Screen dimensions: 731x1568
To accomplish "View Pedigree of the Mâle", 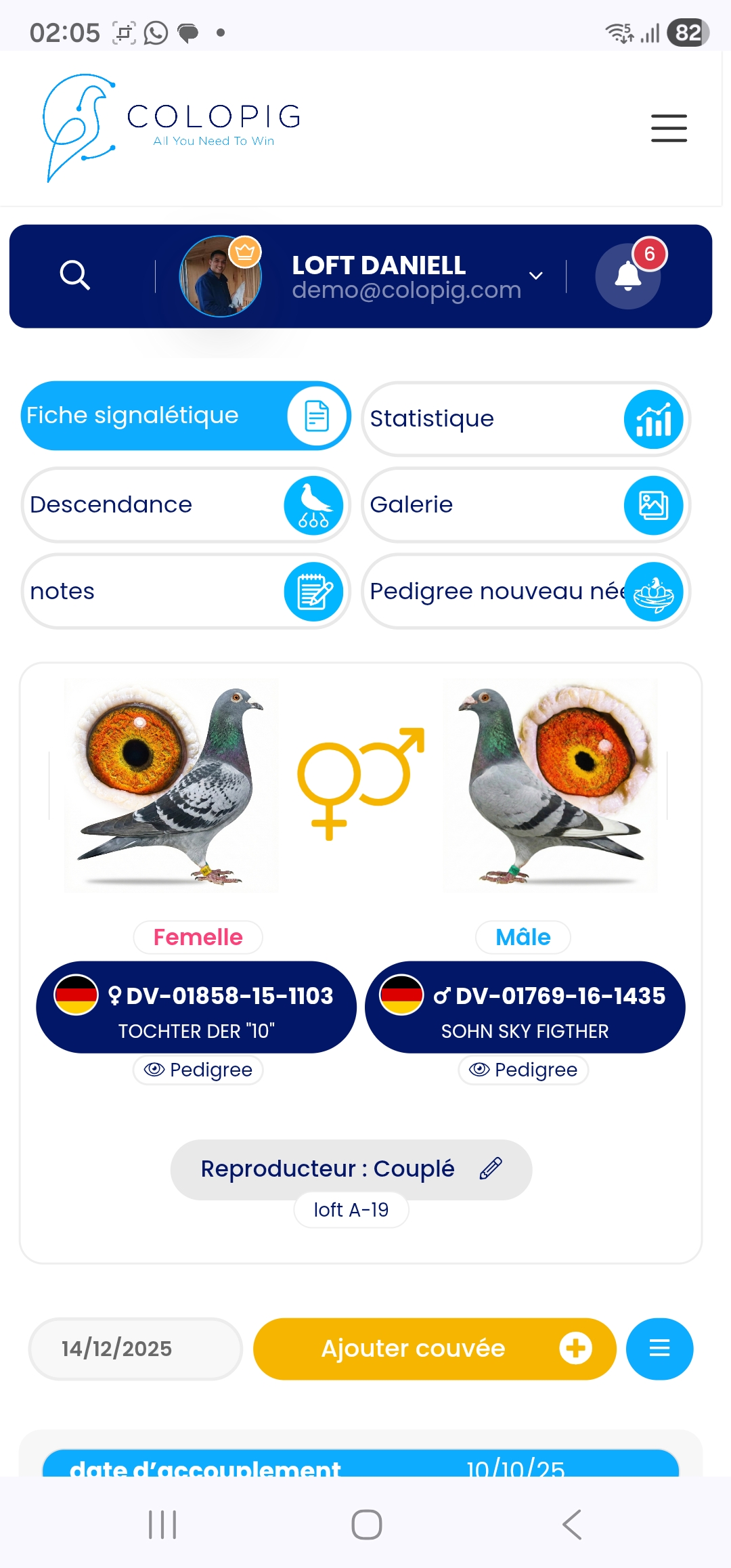I will [523, 1070].
